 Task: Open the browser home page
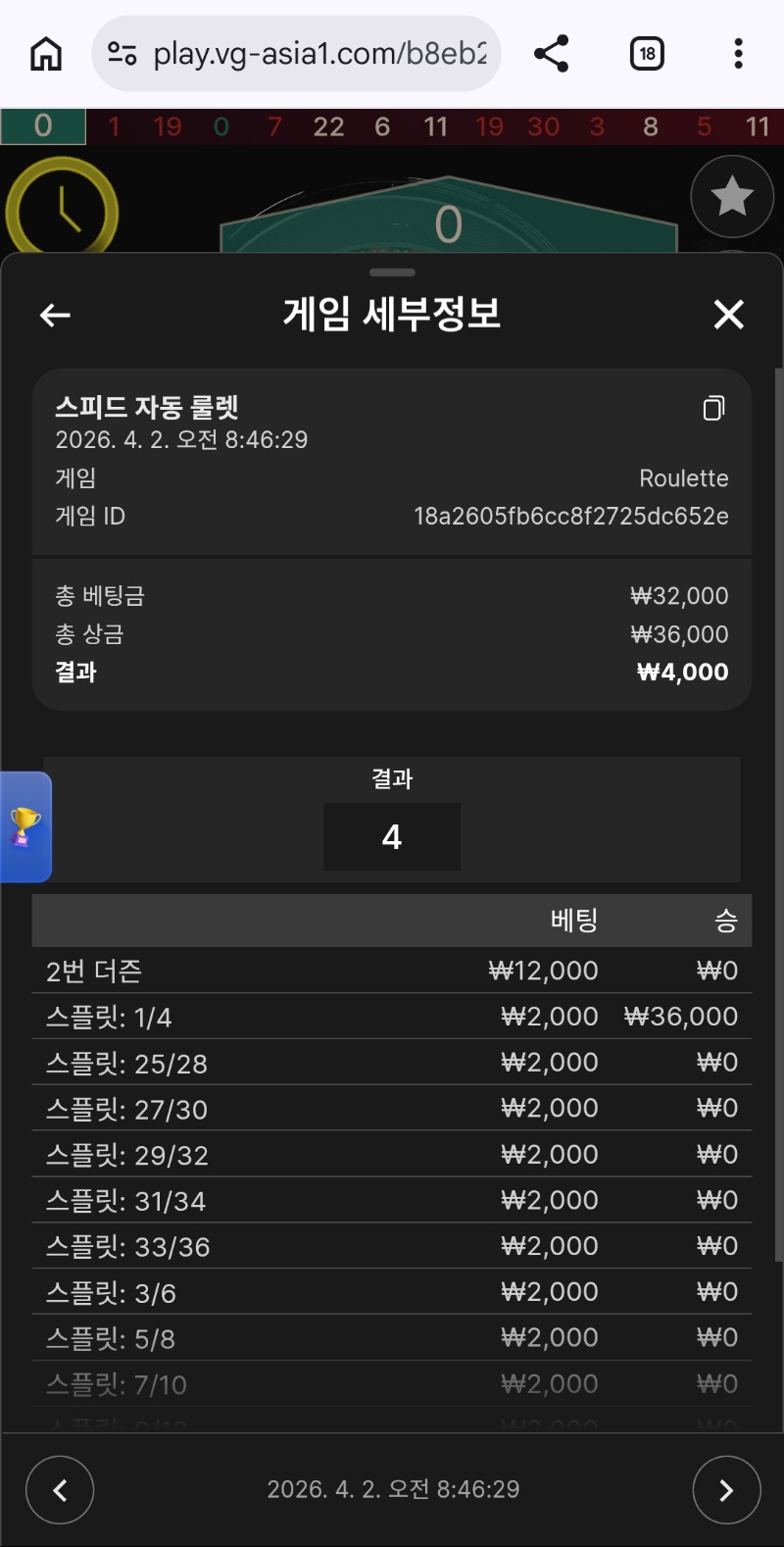click(46, 54)
